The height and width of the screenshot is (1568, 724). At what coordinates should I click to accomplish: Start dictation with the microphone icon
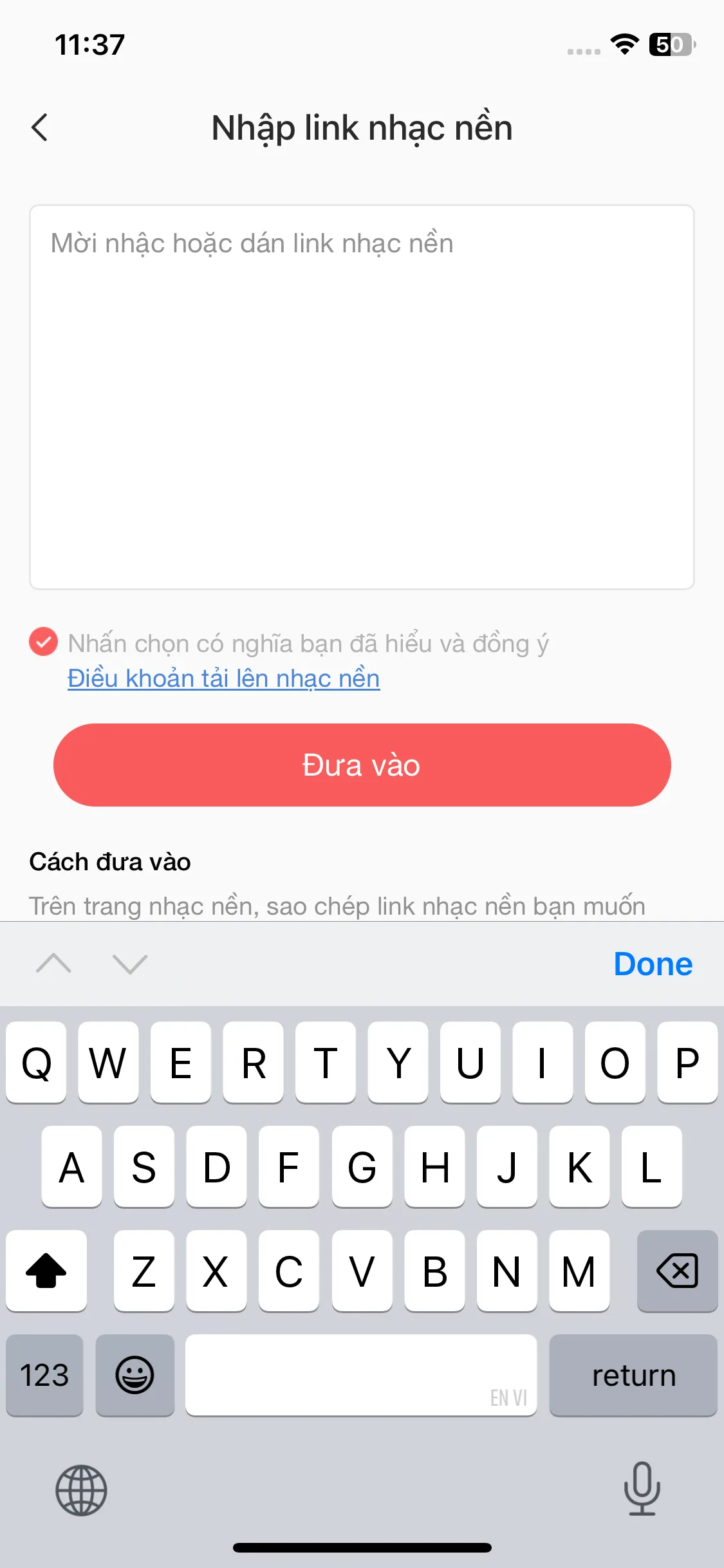click(642, 1489)
